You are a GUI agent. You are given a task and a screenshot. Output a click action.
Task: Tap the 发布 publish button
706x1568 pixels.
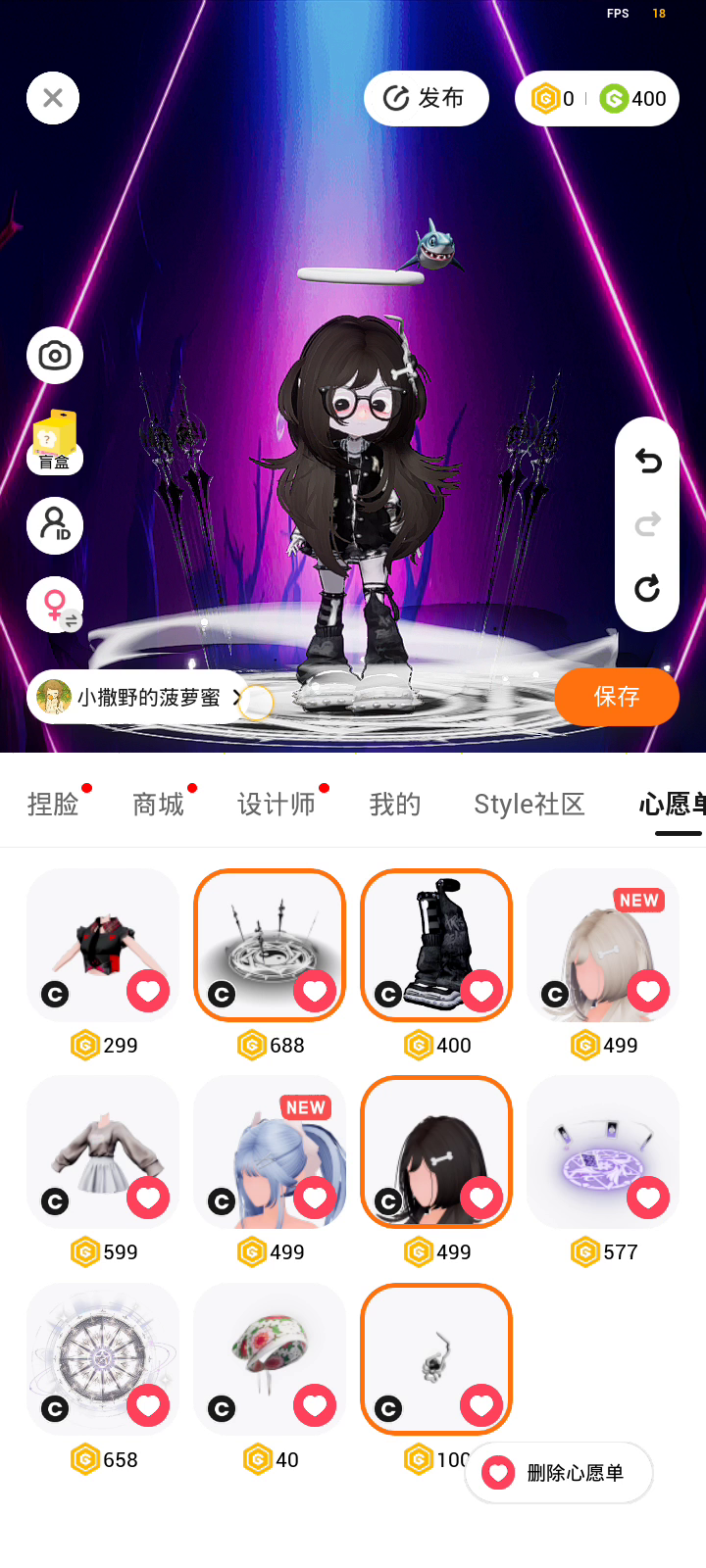(x=426, y=98)
